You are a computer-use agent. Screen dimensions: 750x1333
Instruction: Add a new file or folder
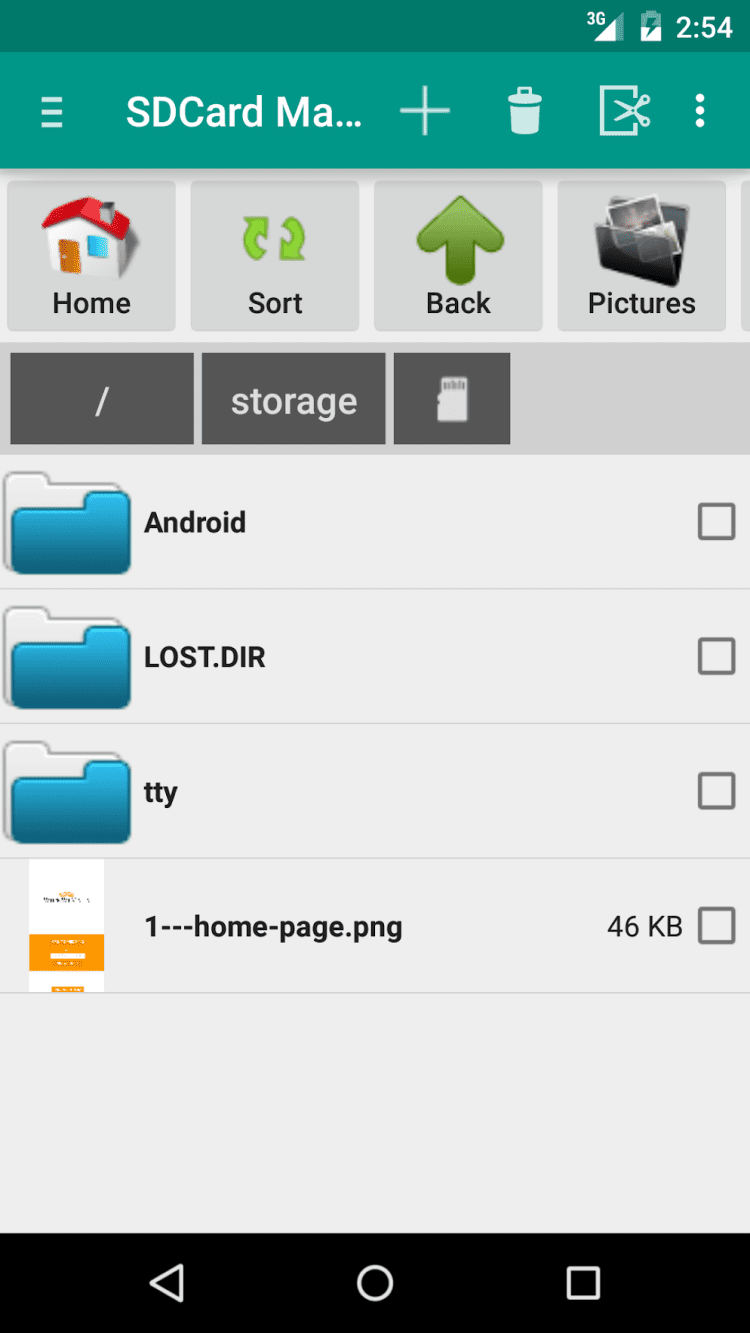pos(425,111)
